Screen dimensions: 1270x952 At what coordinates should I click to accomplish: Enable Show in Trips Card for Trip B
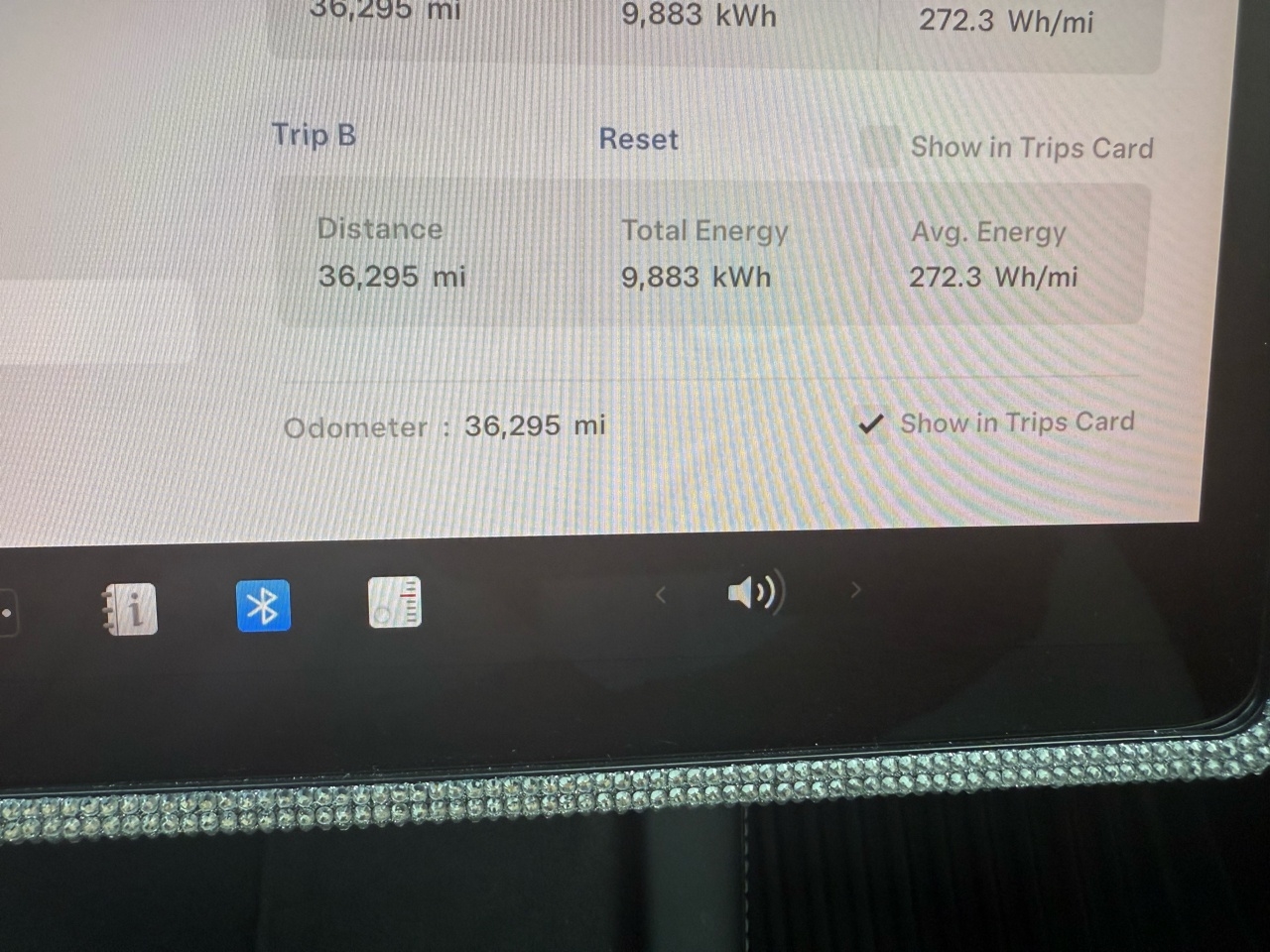click(x=879, y=147)
